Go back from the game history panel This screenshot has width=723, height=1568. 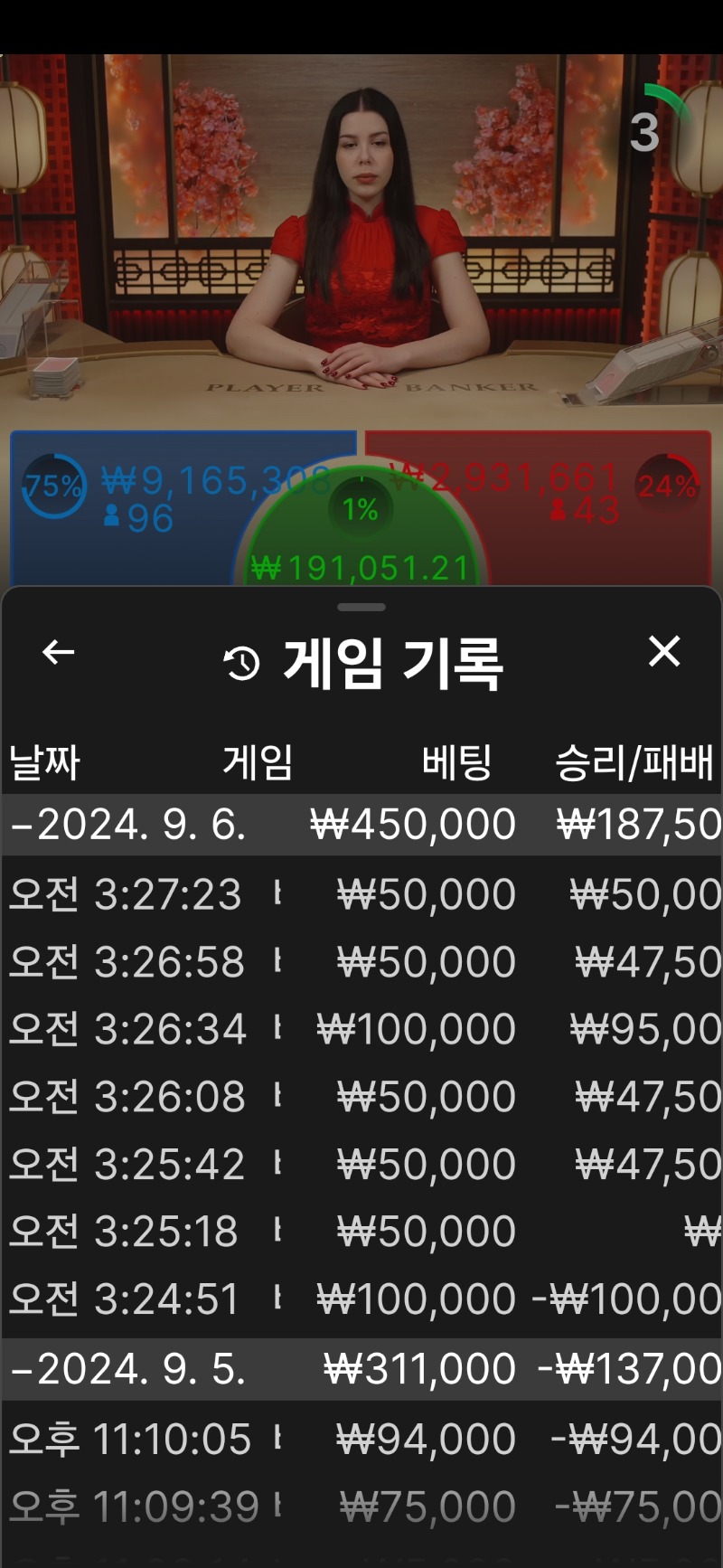59,652
